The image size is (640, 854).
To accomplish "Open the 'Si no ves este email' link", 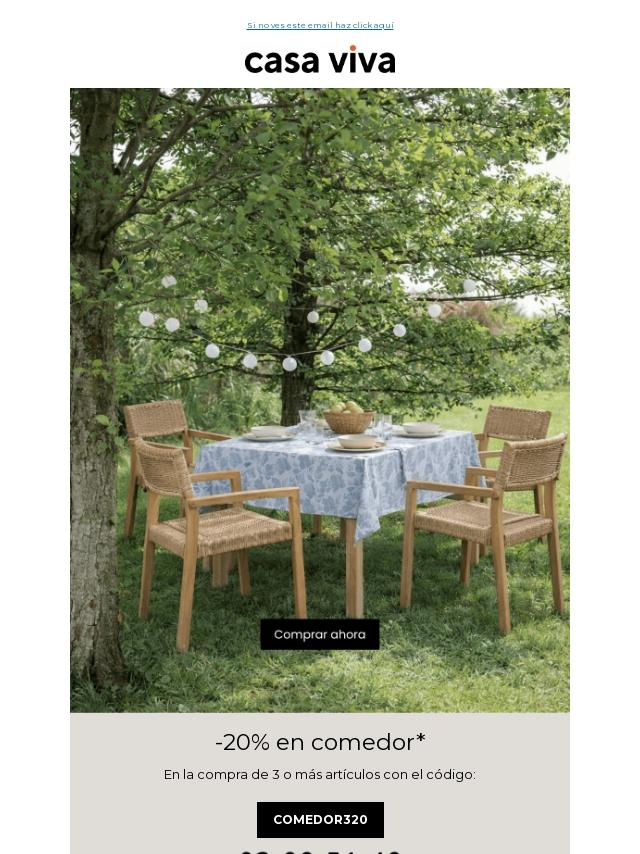I will coord(320,25).
